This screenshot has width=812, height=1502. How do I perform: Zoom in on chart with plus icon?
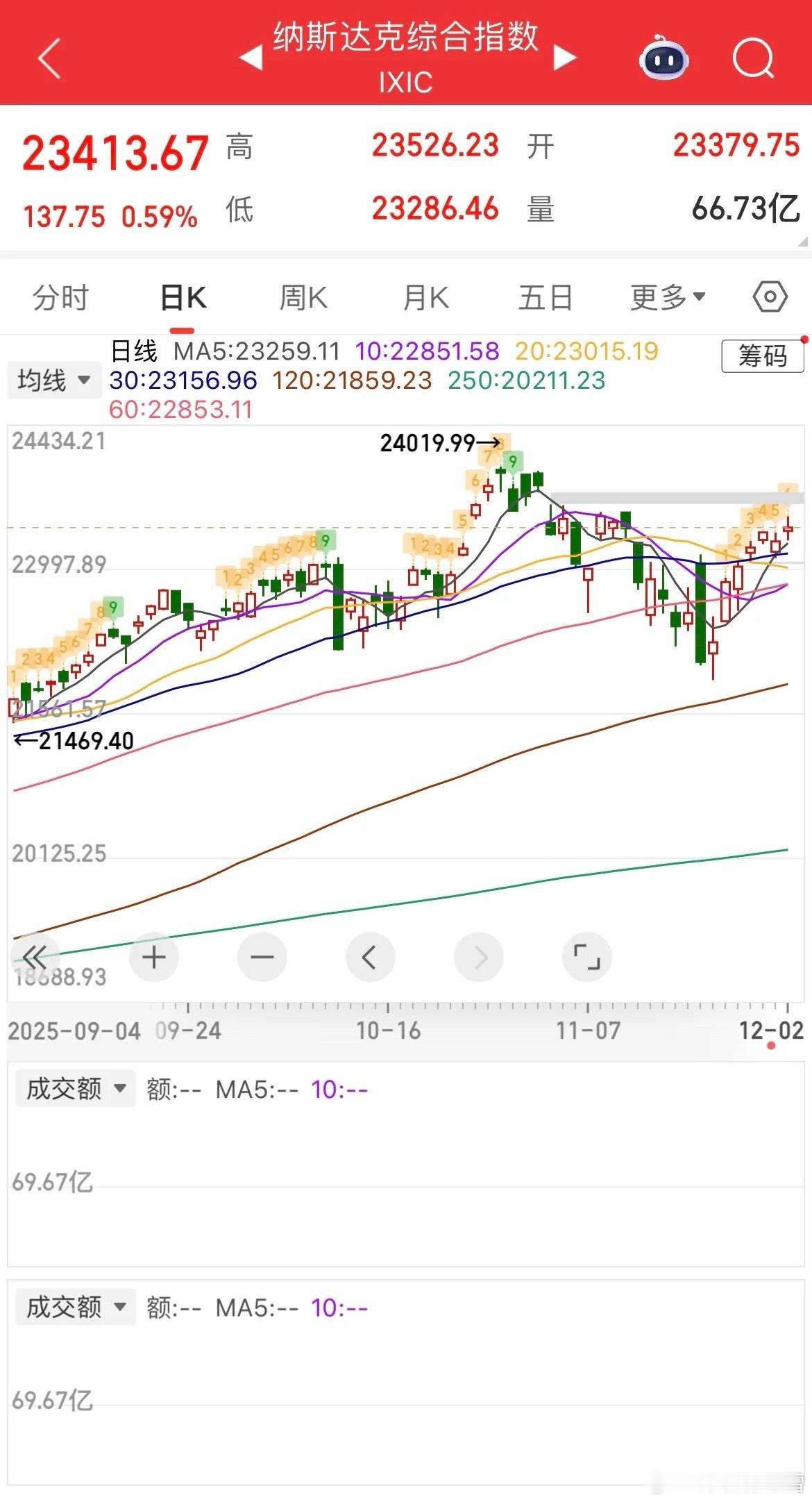pos(153,956)
